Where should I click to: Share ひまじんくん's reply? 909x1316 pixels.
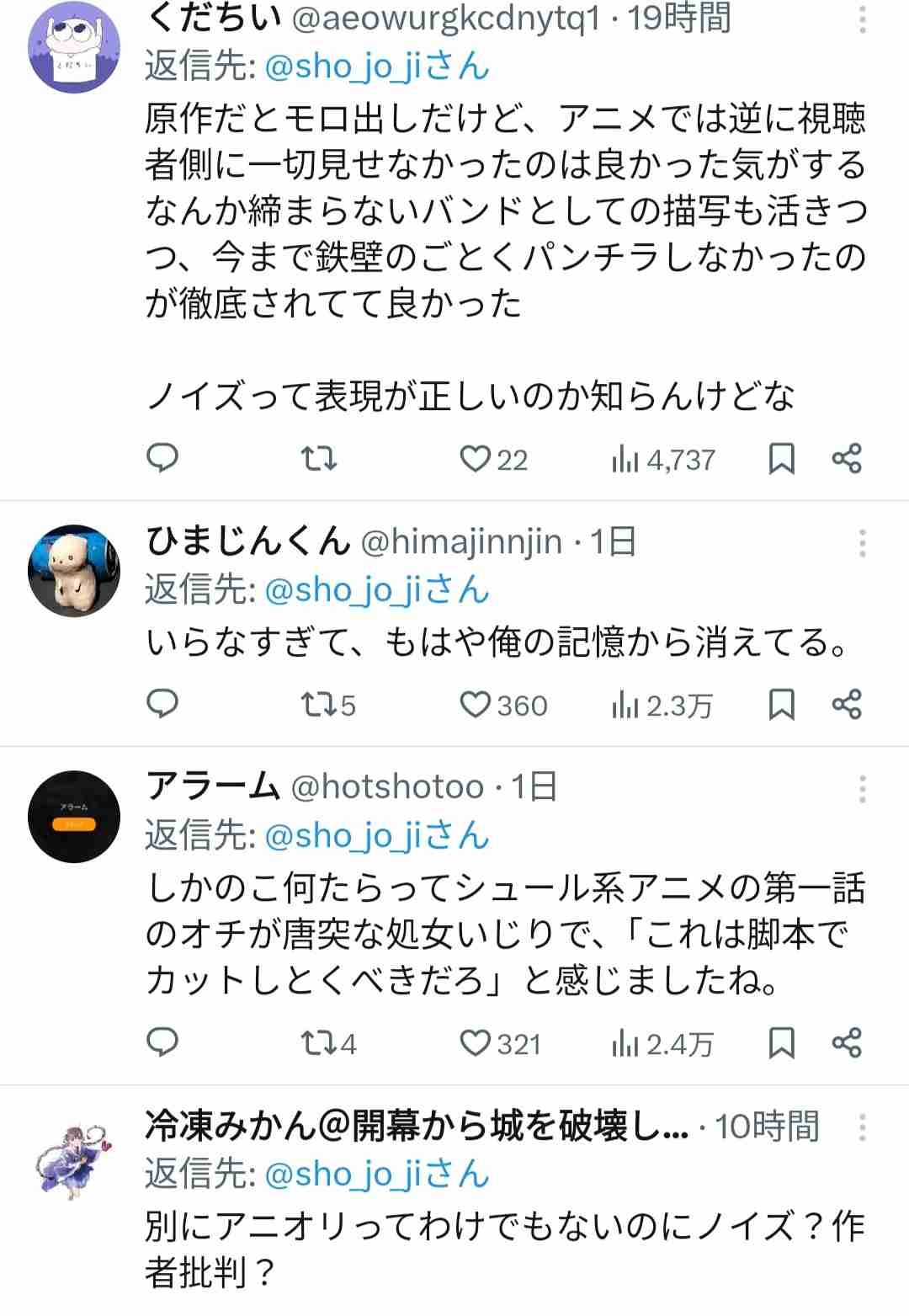click(847, 704)
